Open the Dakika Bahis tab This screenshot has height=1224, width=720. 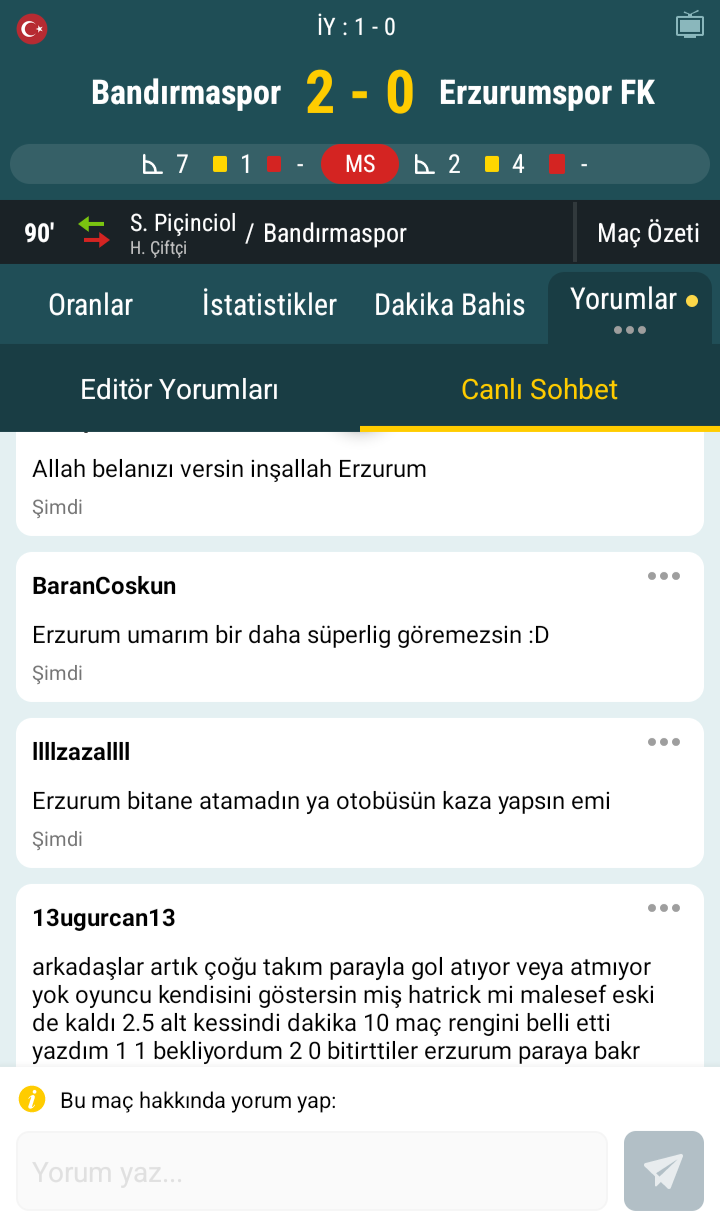(x=450, y=305)
